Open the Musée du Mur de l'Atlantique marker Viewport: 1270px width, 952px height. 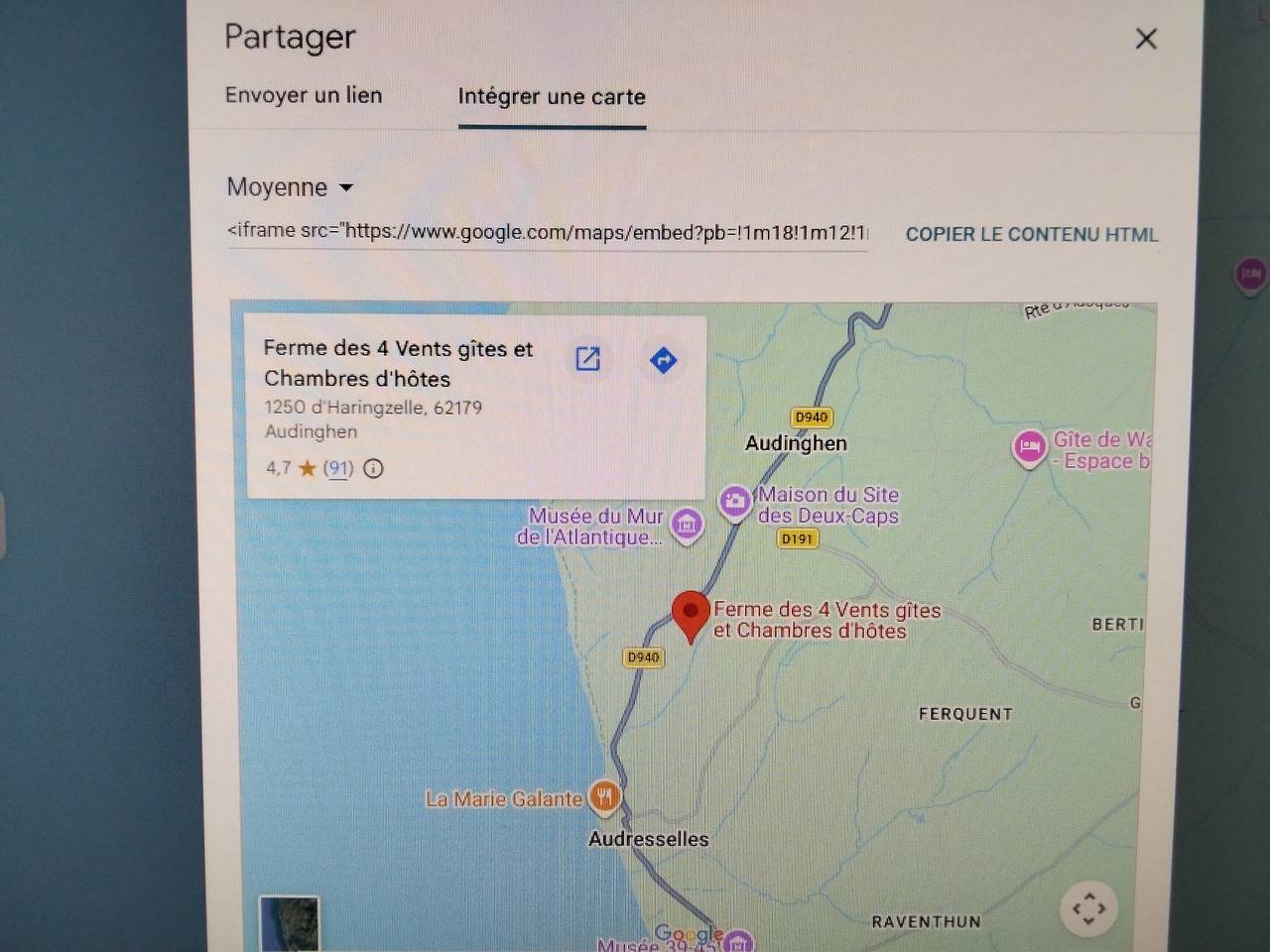(687, 523)
